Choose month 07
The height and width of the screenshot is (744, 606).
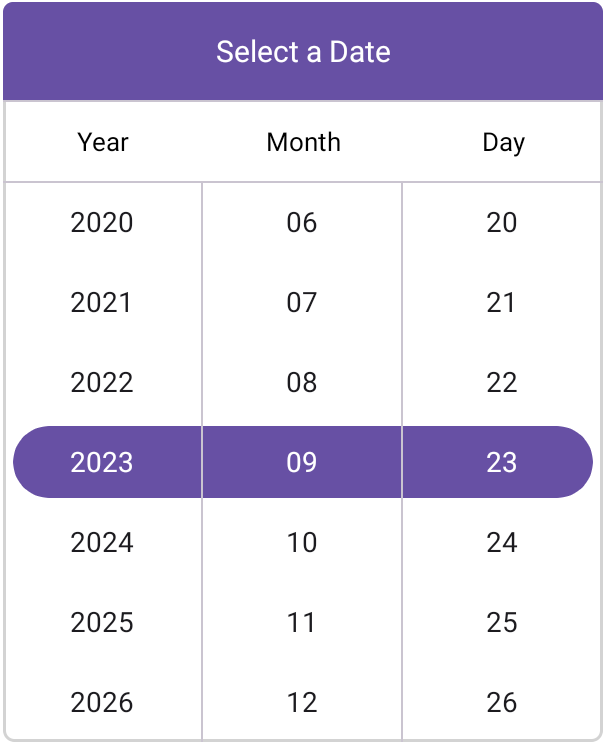(x=302, y=302)
